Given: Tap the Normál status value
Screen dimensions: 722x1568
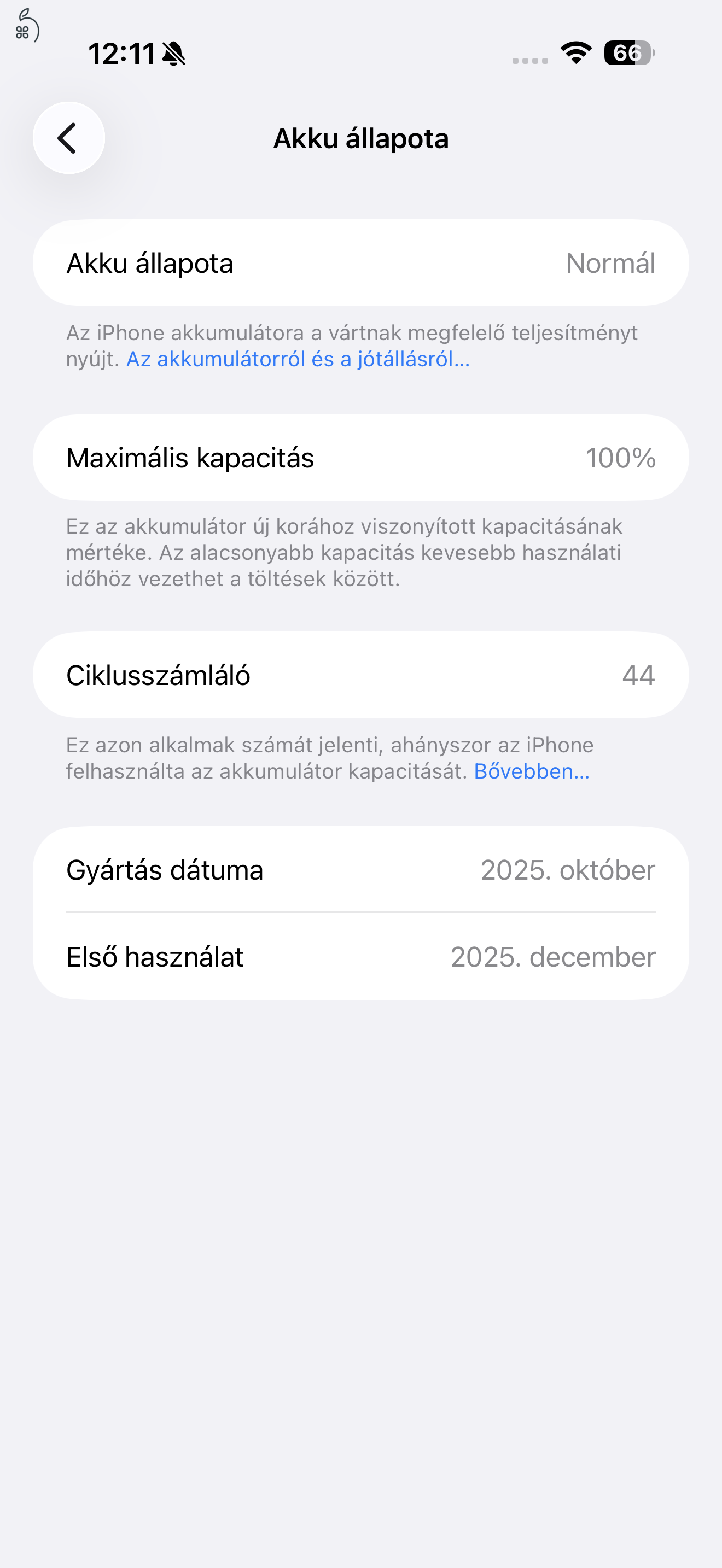Looking at the screenshot, I should (611, 262).
